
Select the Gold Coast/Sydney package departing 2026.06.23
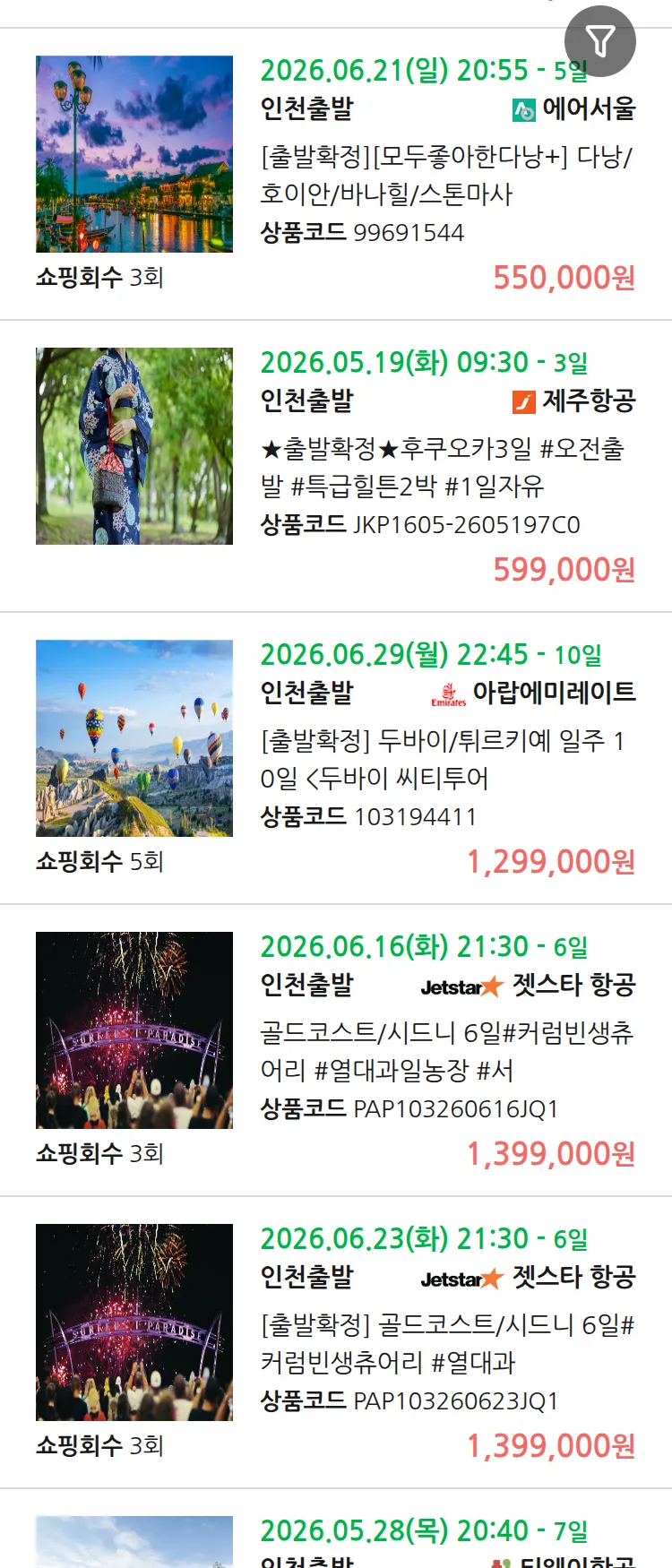pos(446,1344)
